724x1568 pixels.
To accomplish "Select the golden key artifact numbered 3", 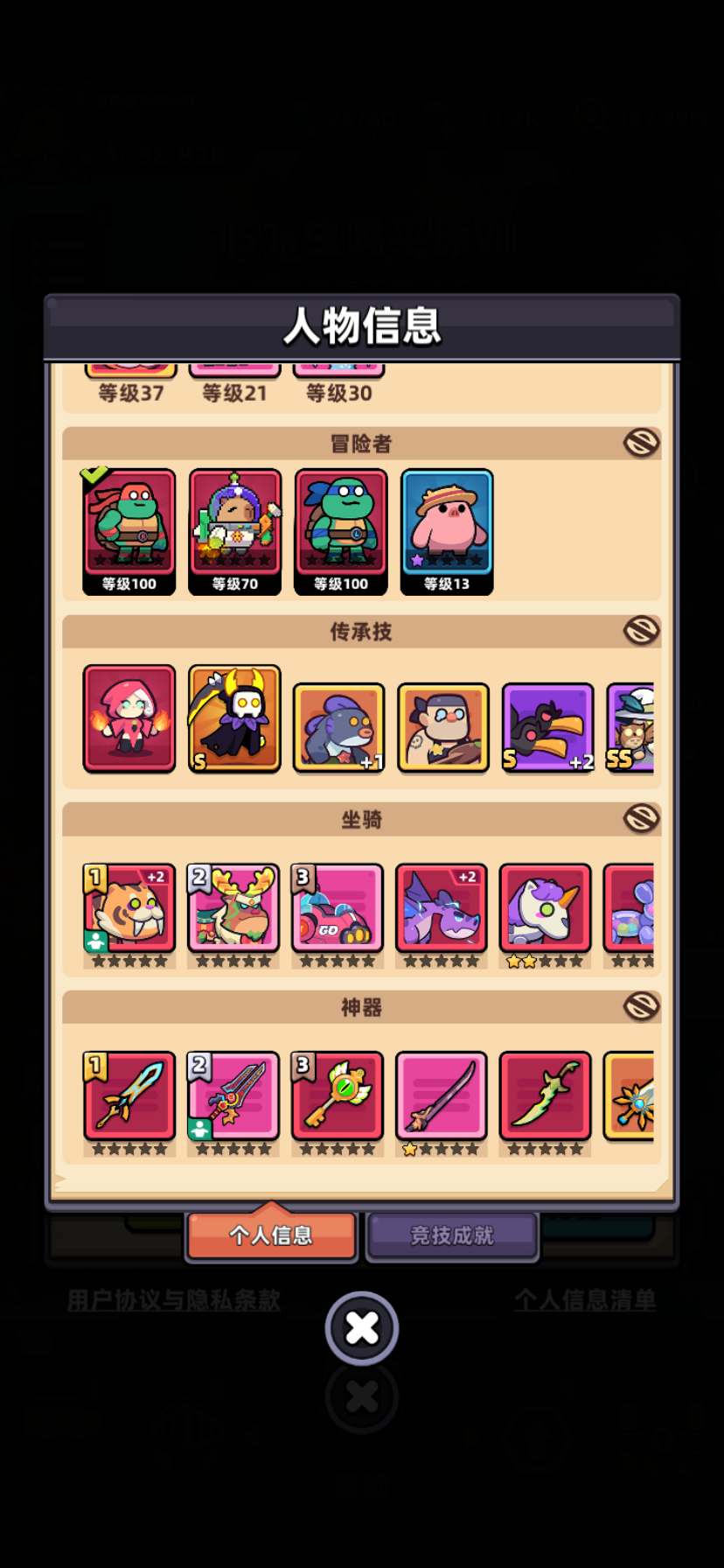I will pyautogui.click(x=337, y=1095).
